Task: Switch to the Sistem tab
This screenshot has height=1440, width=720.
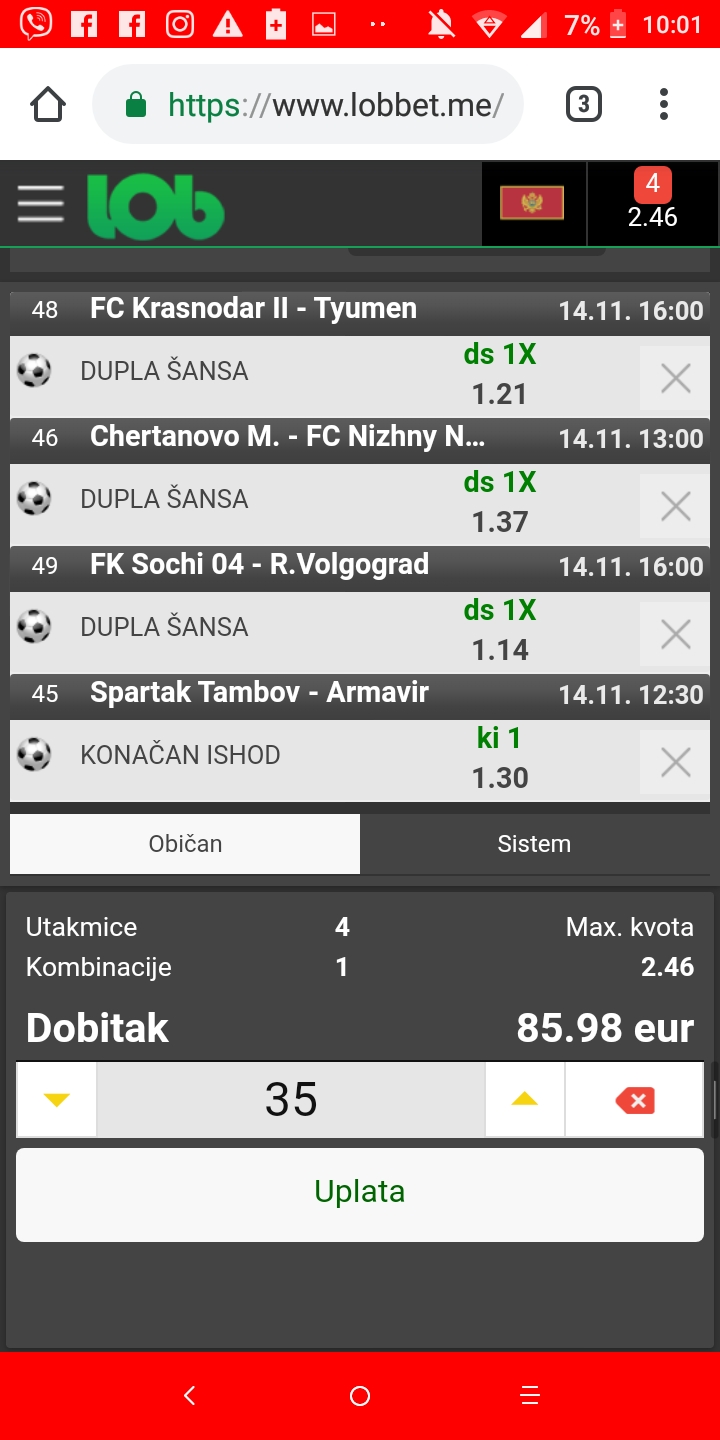Action: coord(535,844)
